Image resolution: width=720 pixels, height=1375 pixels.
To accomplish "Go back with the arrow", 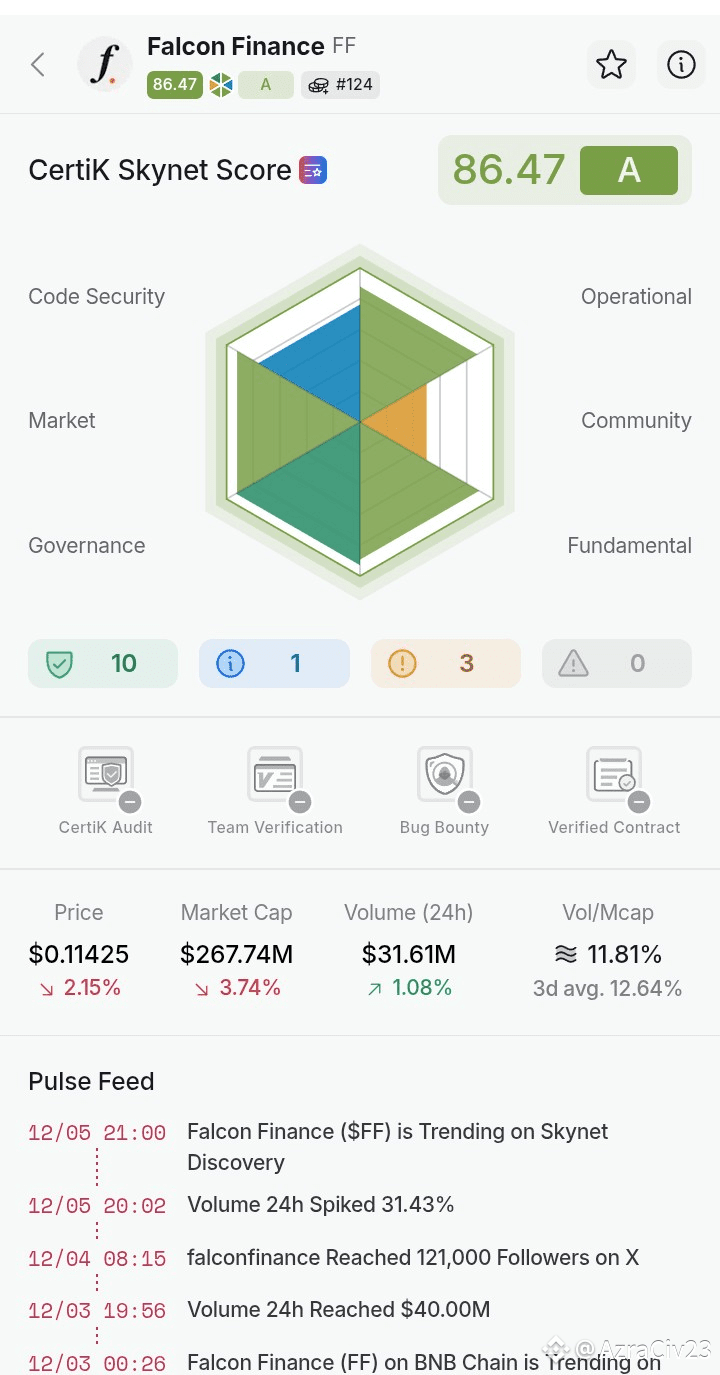I will pyautogui.click(x=38, y=65).
